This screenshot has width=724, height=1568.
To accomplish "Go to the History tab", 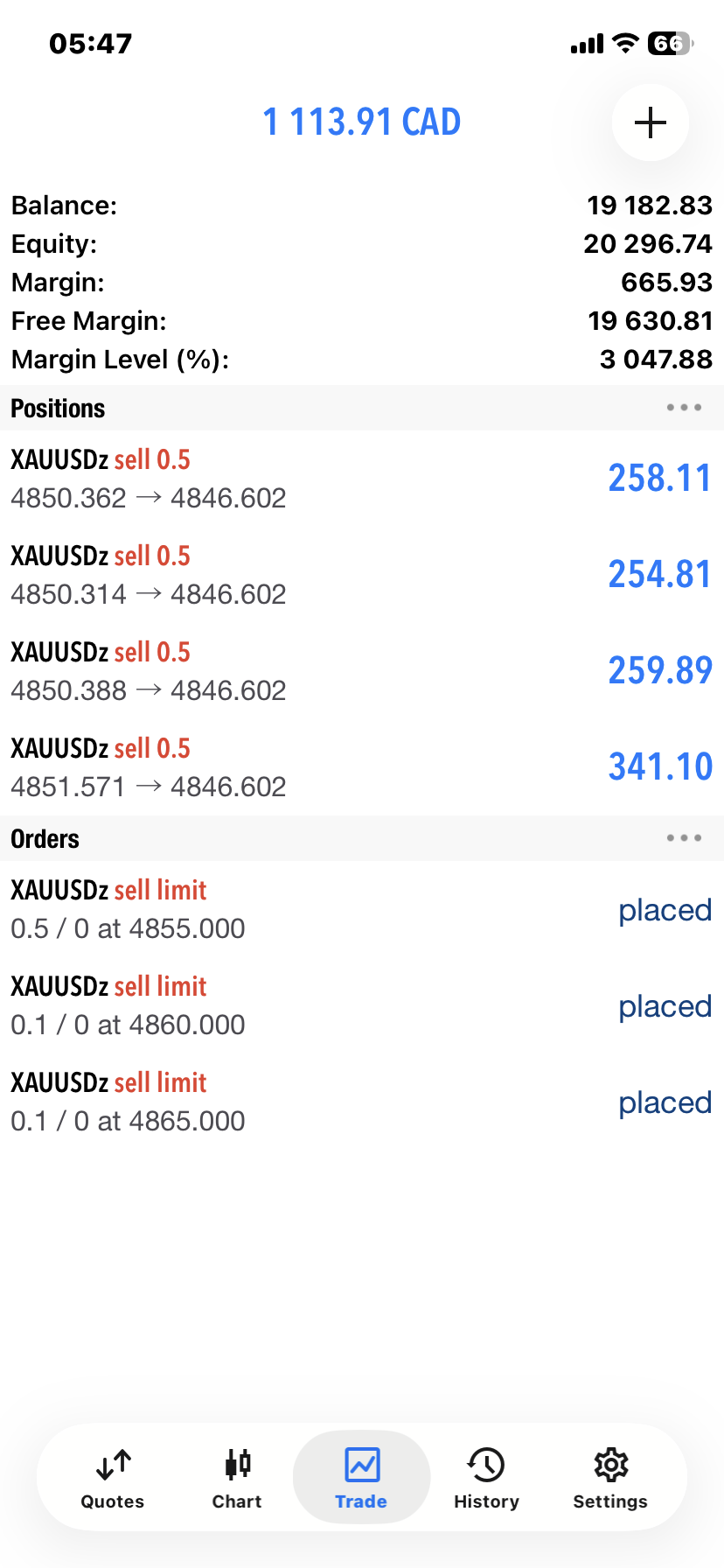I will point(486,1478).
